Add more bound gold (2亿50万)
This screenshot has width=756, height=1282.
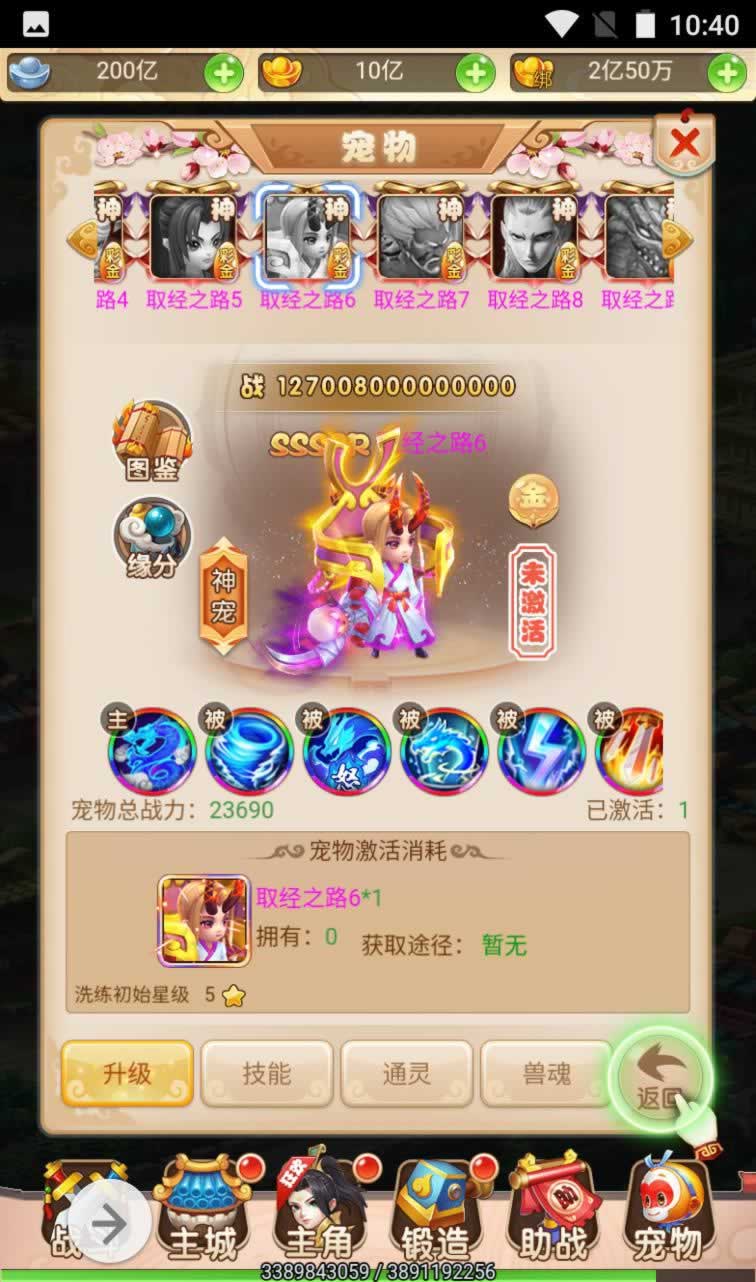[727, 72]
